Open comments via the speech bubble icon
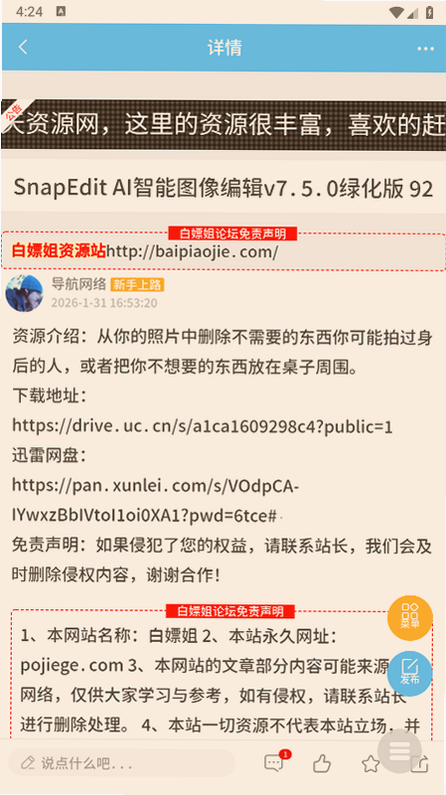Image resolution: width=446 pixels, height=795 pixels. 275,762
